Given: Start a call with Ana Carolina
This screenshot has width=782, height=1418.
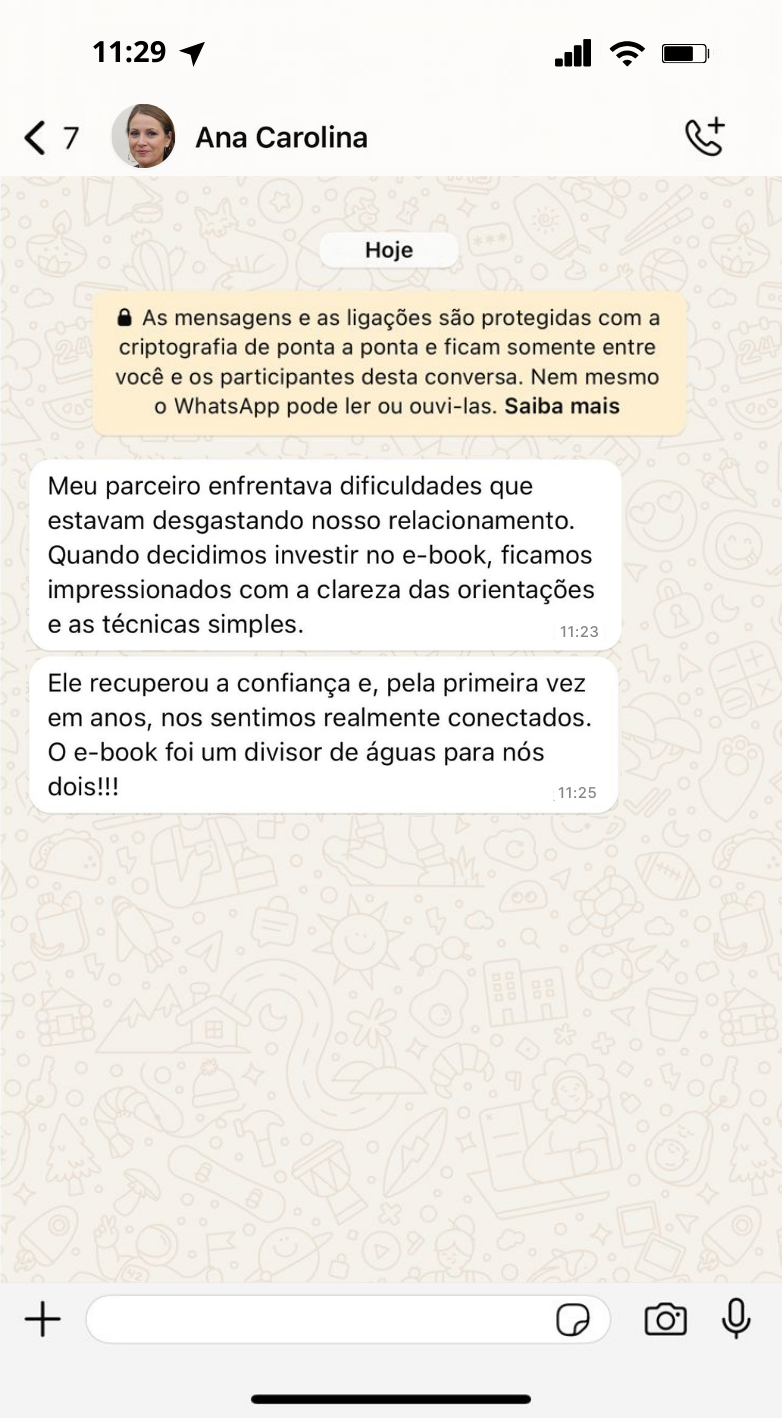Looking at the screenshot, I should click(704, 138).
